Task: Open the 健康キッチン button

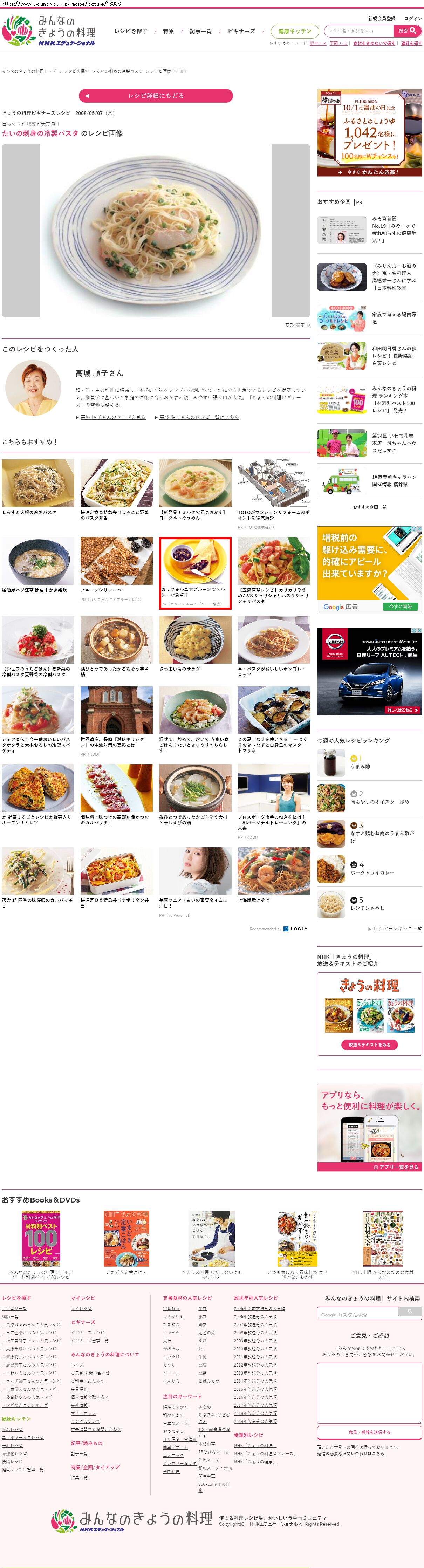Action: 294,31
